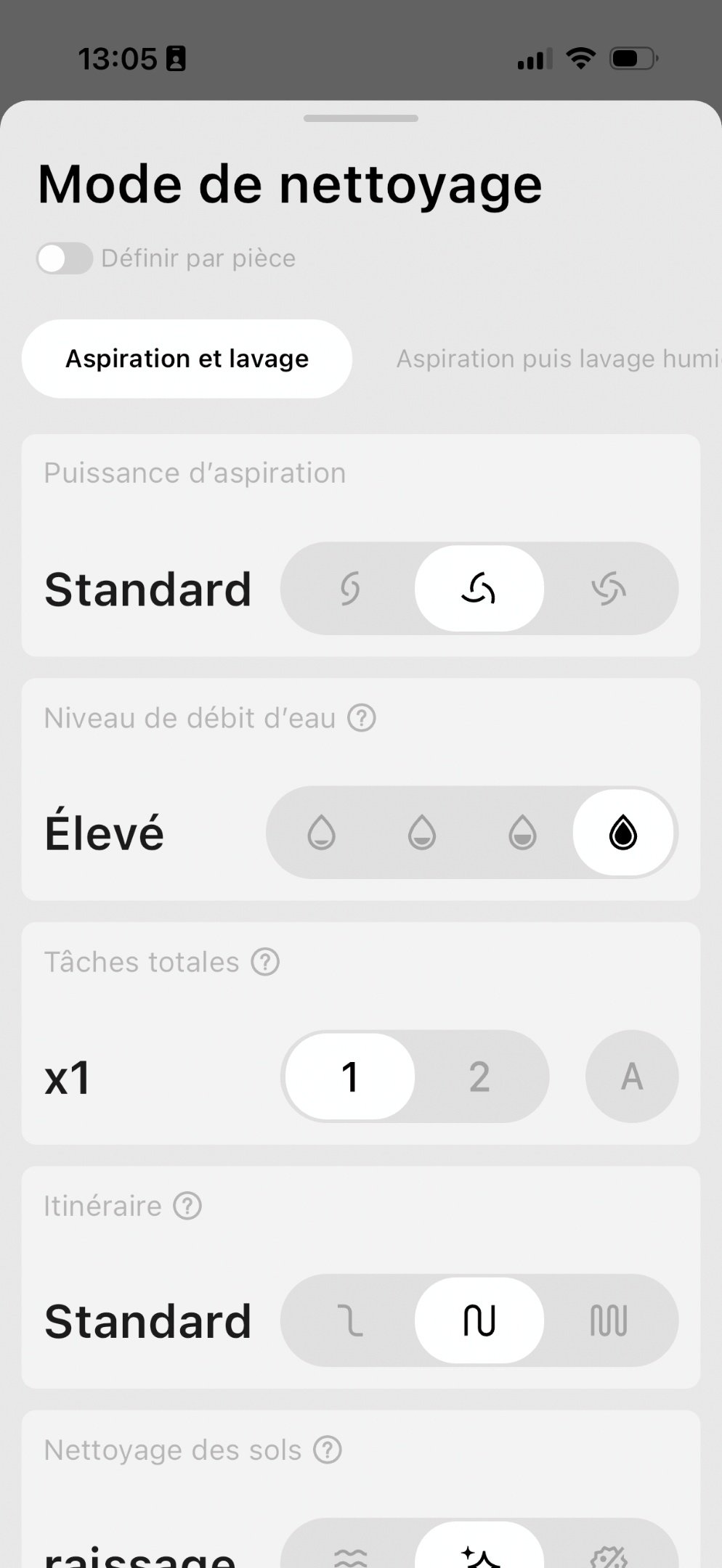This screenshot has width=722, height=1568.
Task: Pick the dense multi-pass route pattern
Action: pyautogui.click(x=608, y=1320)
